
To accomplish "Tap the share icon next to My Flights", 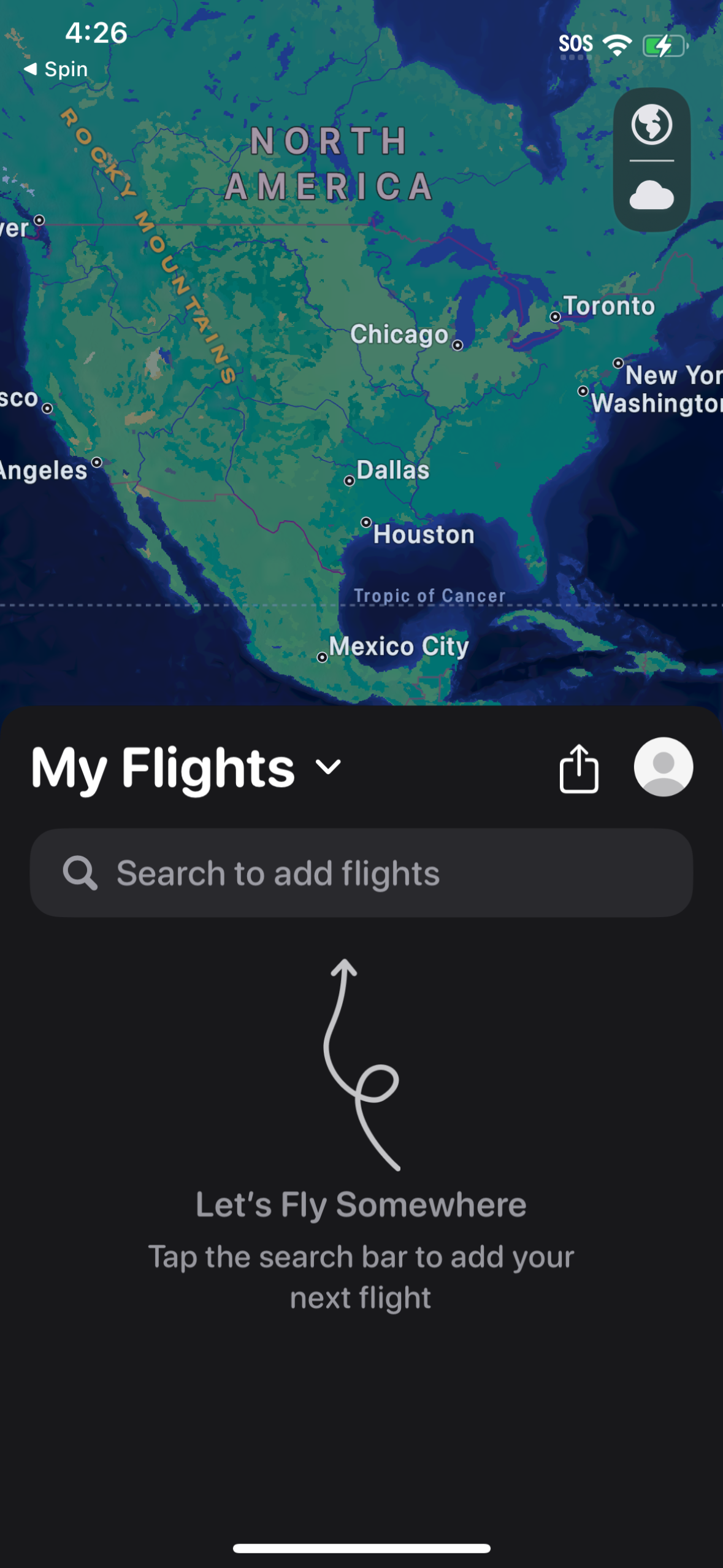I will tap(579, 767).
